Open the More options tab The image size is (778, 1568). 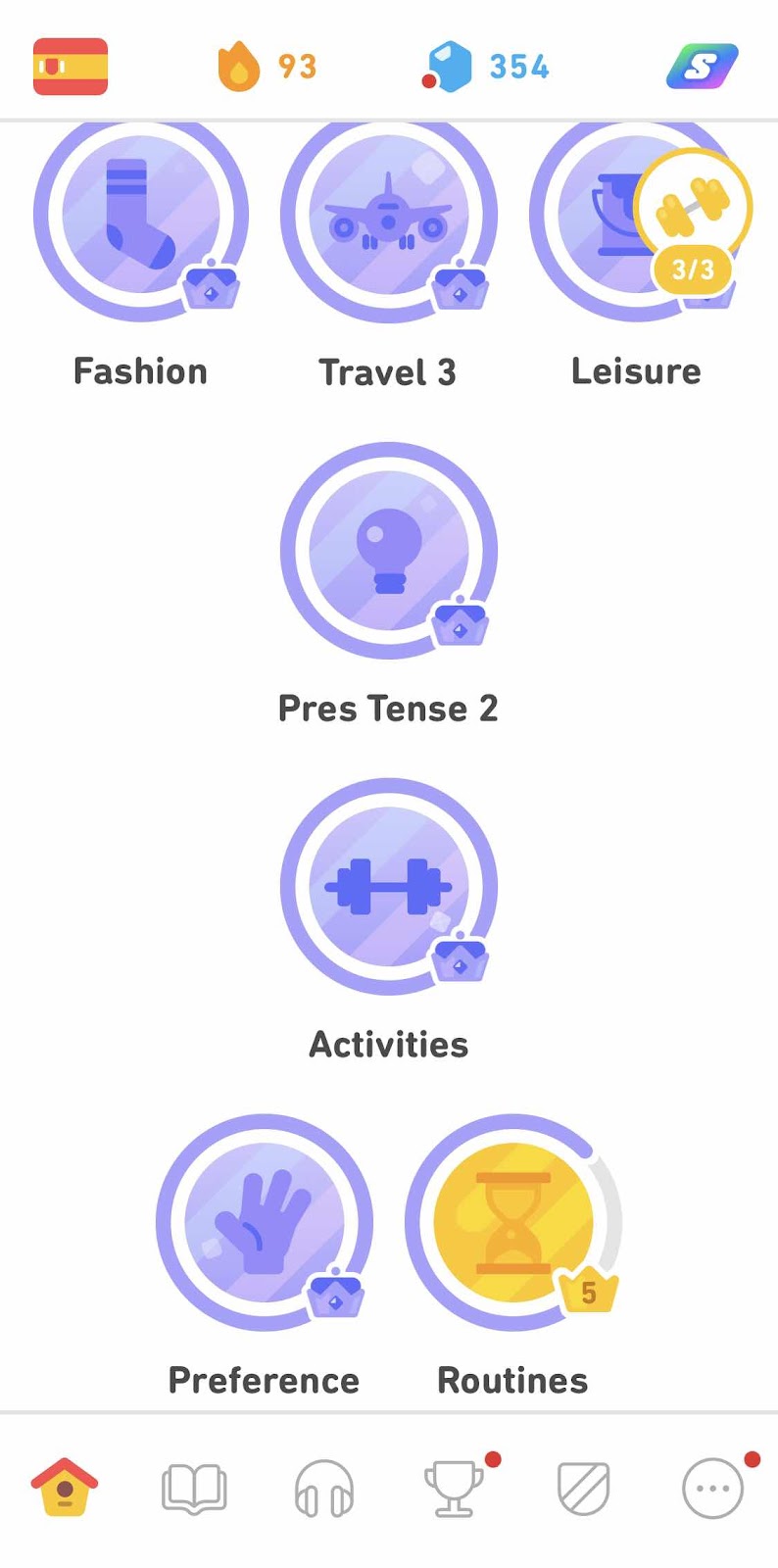click(712, 1488)
